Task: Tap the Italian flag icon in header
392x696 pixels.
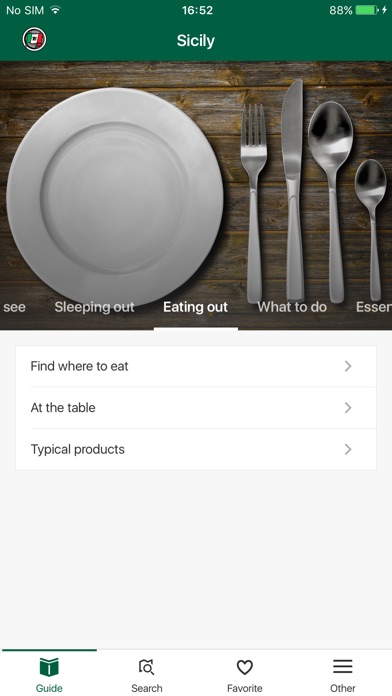Action: tap(34, 40)
